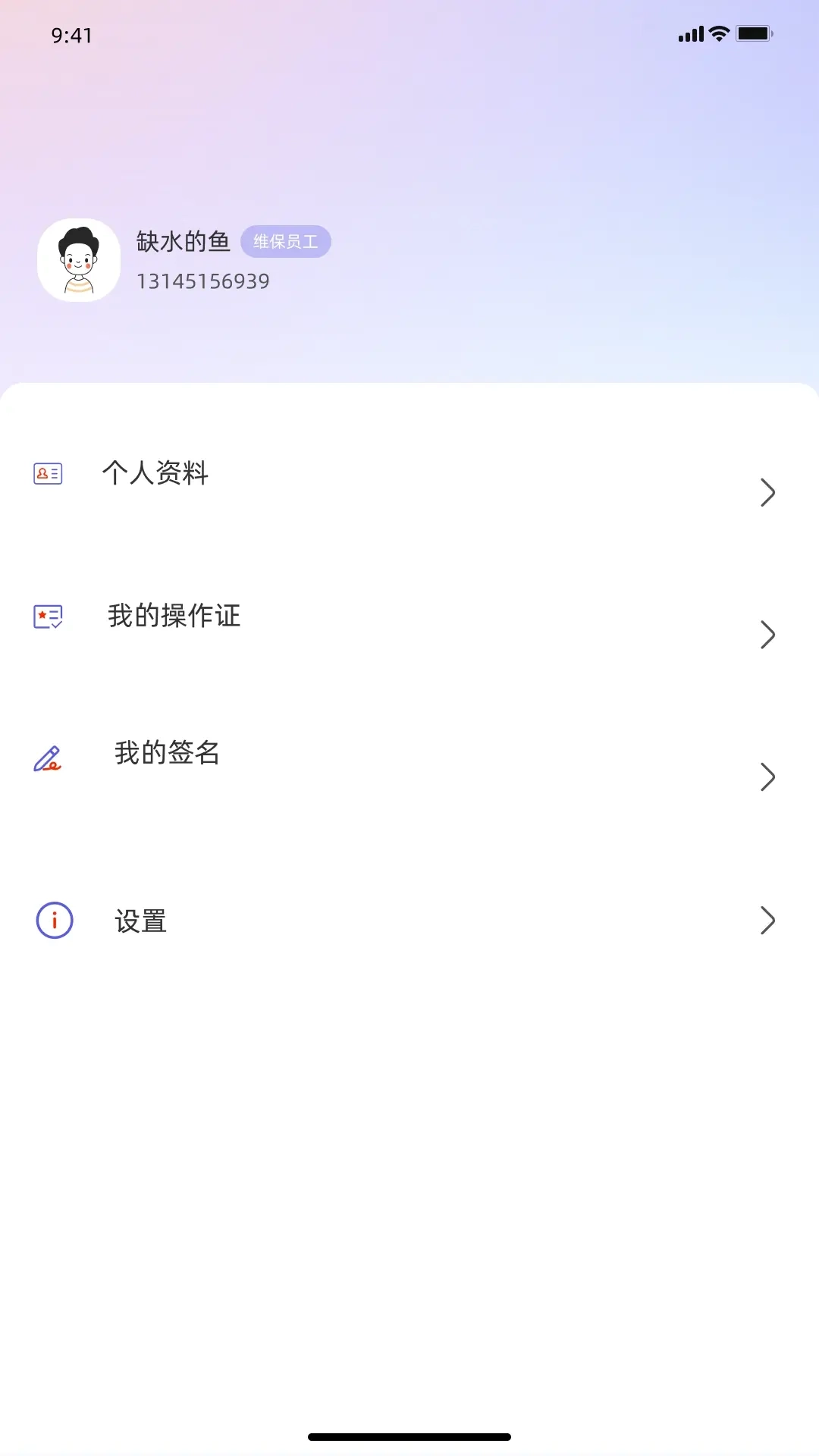Open the 我的操作证 entry
The width and height of the screenshot is (819, 1456).
tap(173, 616)
